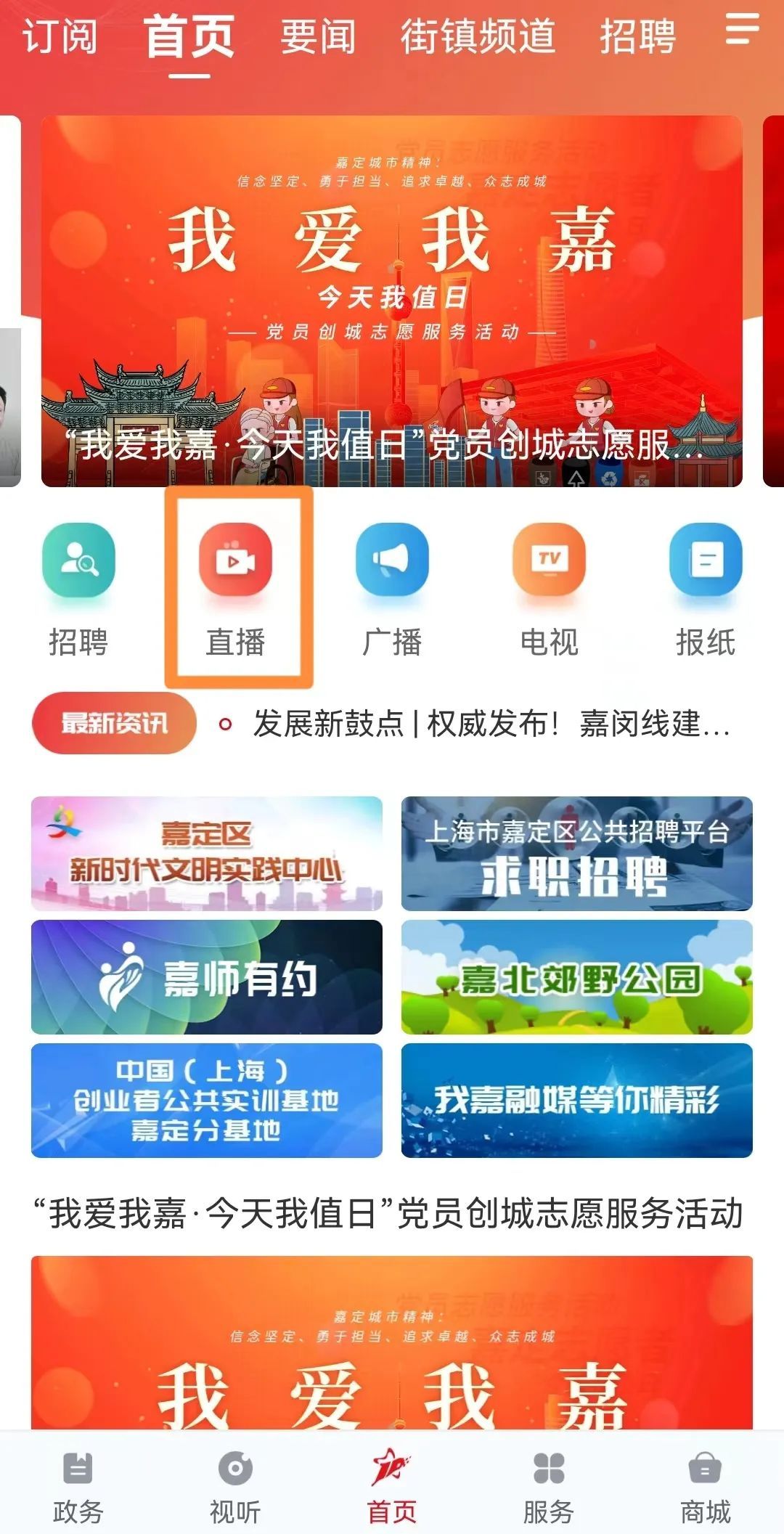Open 嘉定区新时代文明实践中心 card
This screenshot has width=784, height=1534.
click(207, 854)
